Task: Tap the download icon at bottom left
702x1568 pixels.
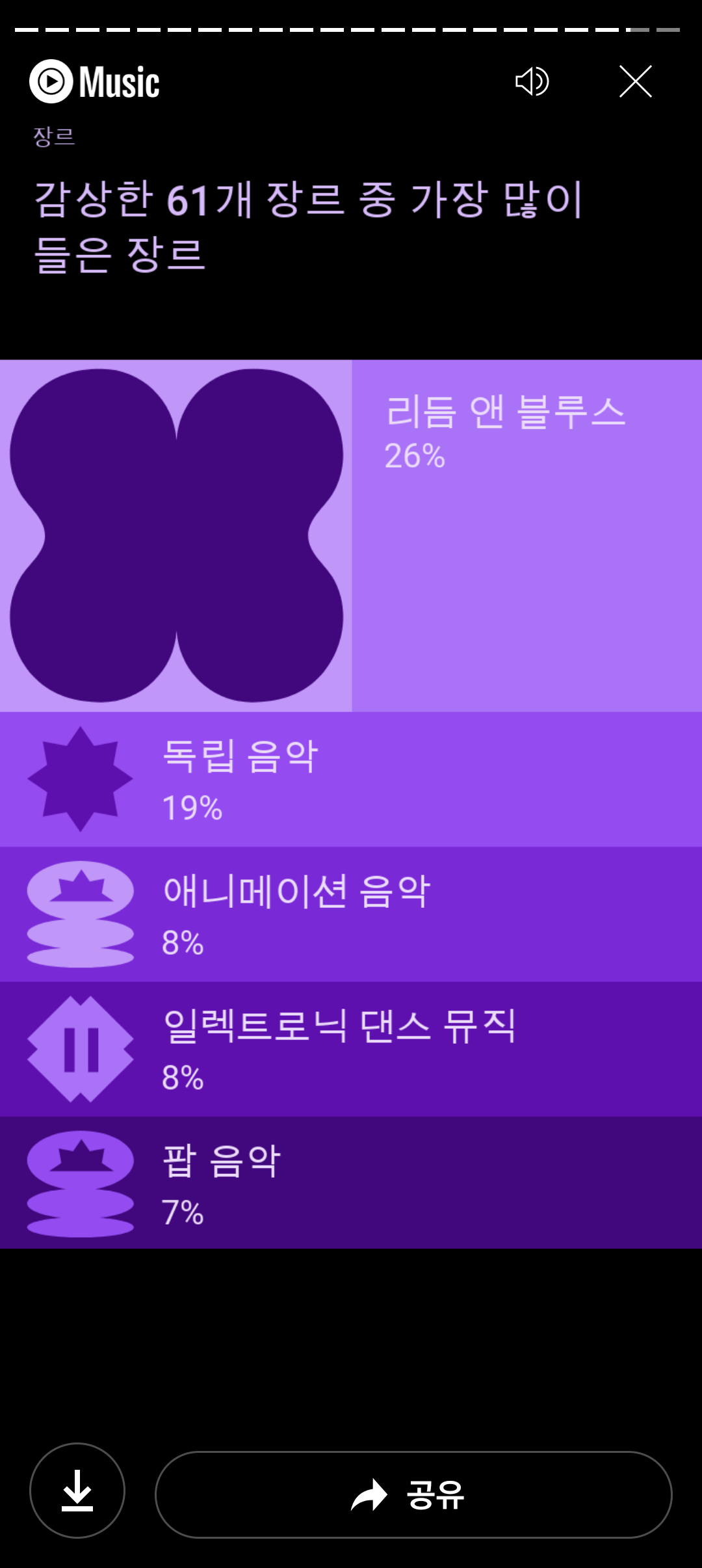Action: click(x=77, y=1495)
